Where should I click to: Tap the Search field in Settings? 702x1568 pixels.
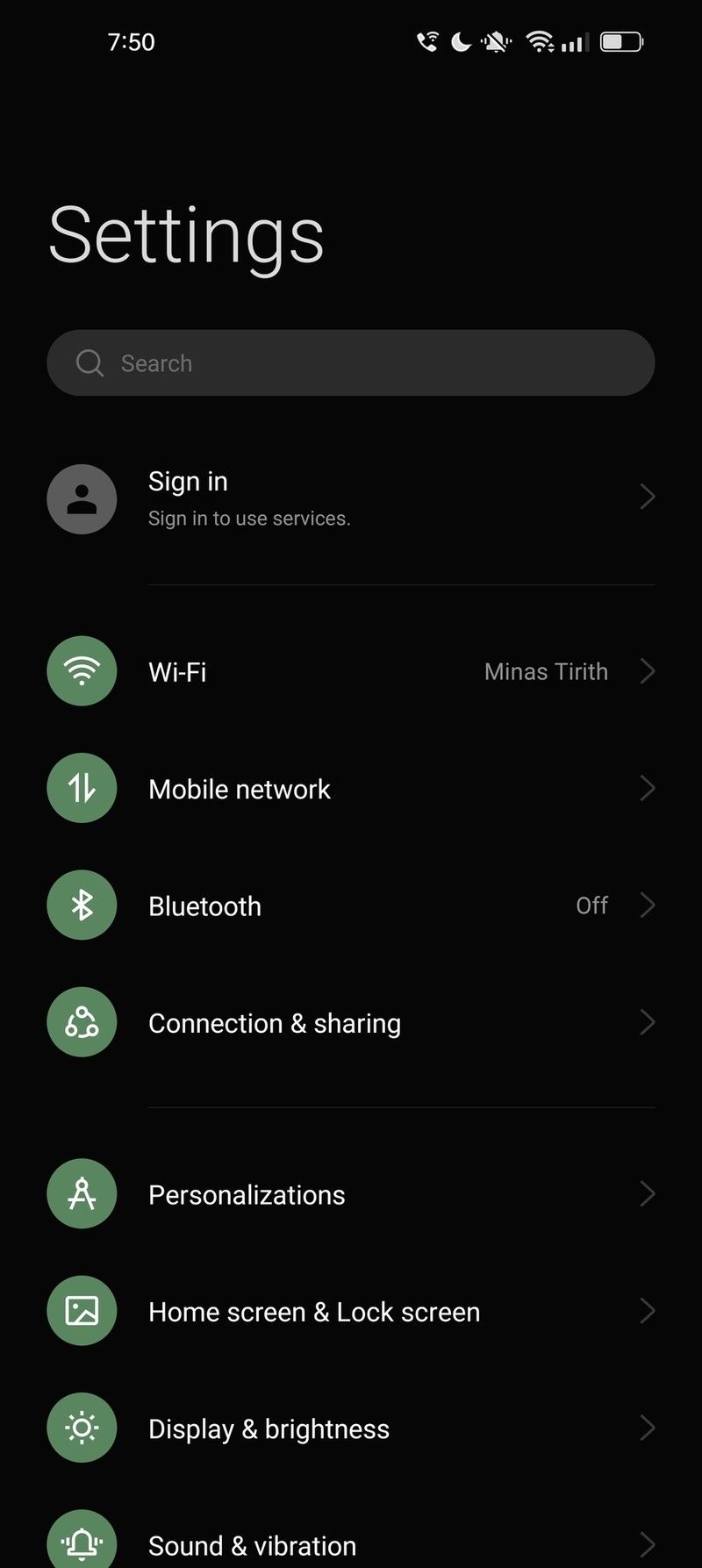click(x=351, y=363)
